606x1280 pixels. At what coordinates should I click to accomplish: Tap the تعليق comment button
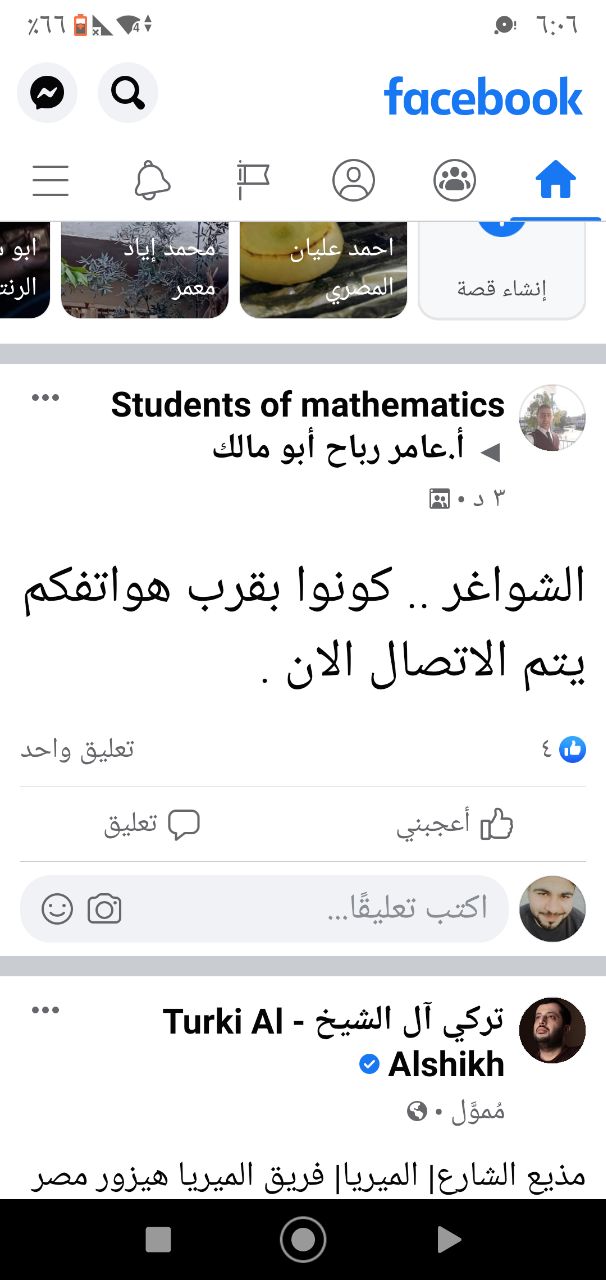click(x=152, y=825)
